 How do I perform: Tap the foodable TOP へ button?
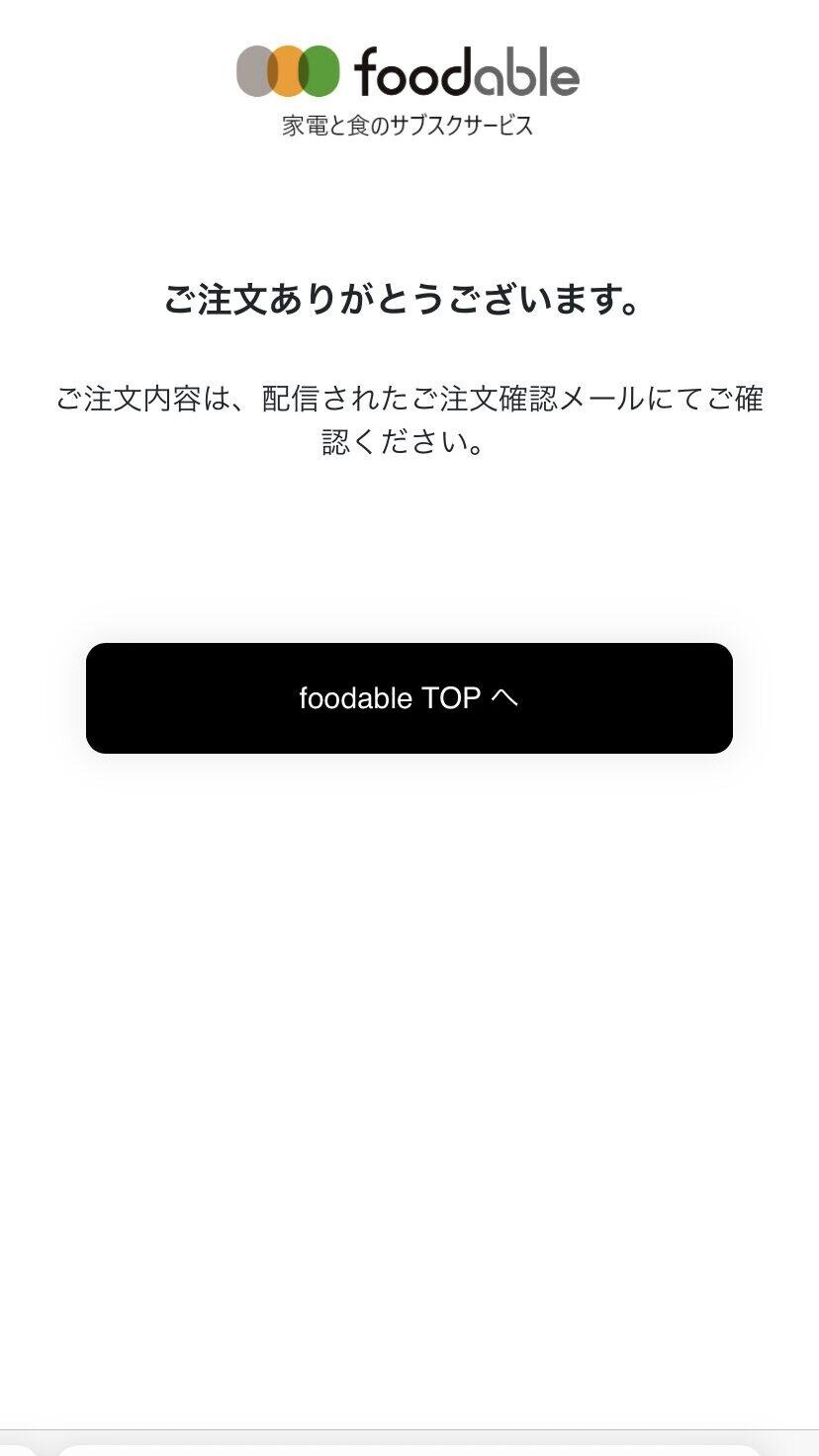coord(409,698)
